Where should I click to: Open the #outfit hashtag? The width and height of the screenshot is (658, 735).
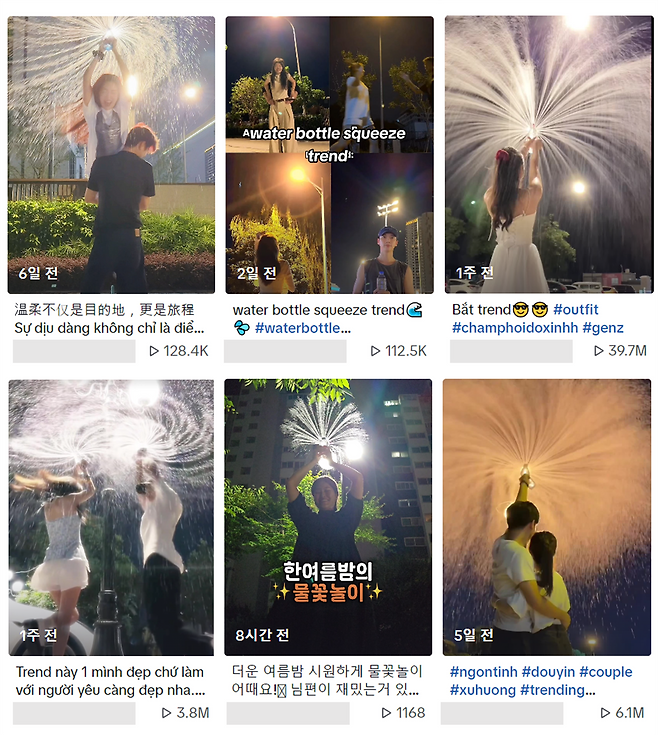pyautogui.click(x=576, y=310)
